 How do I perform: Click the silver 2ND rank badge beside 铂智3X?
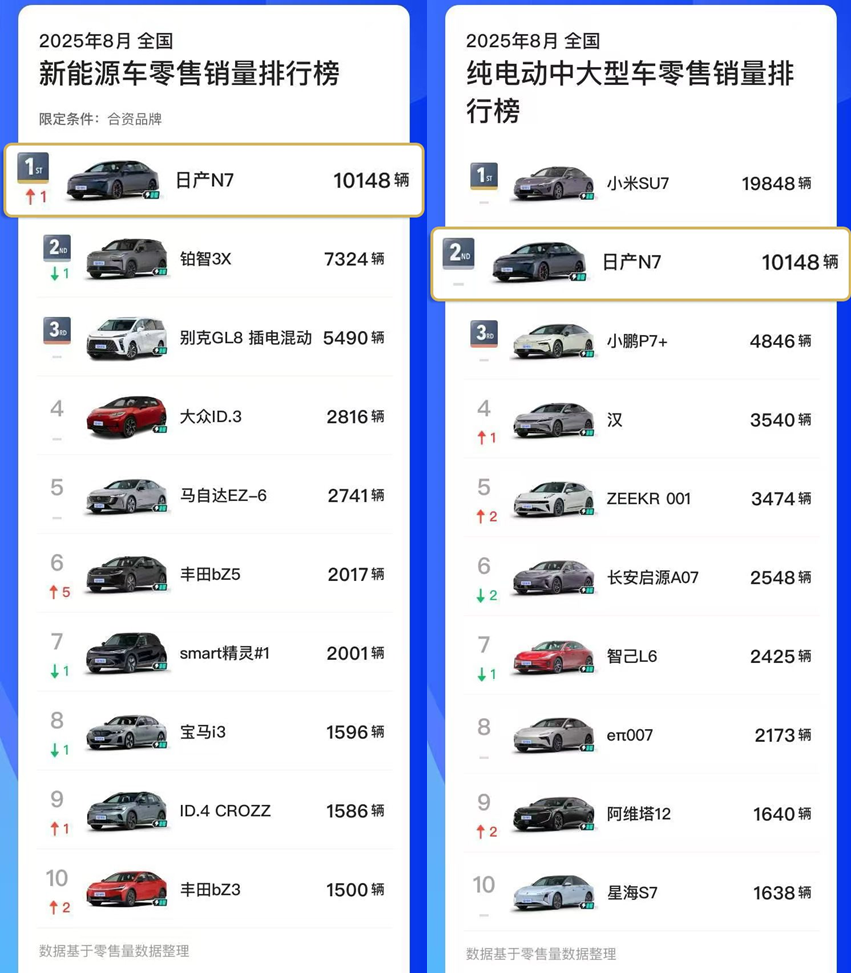(x=57, y=250)
